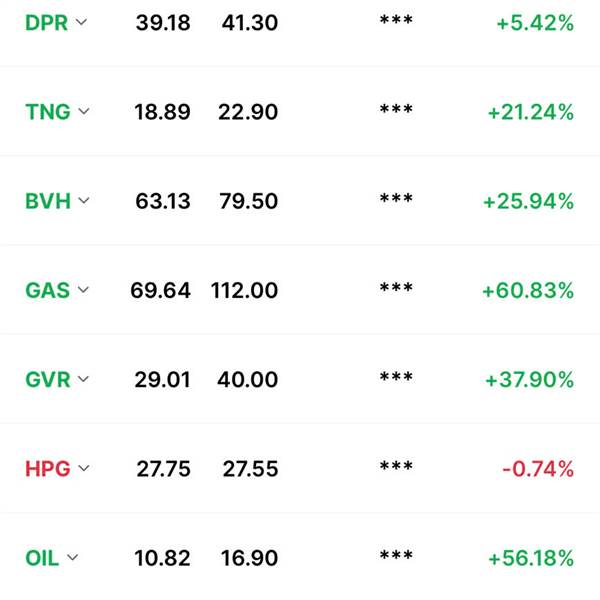Open the BVH ticker dropdown chevron

85,201
